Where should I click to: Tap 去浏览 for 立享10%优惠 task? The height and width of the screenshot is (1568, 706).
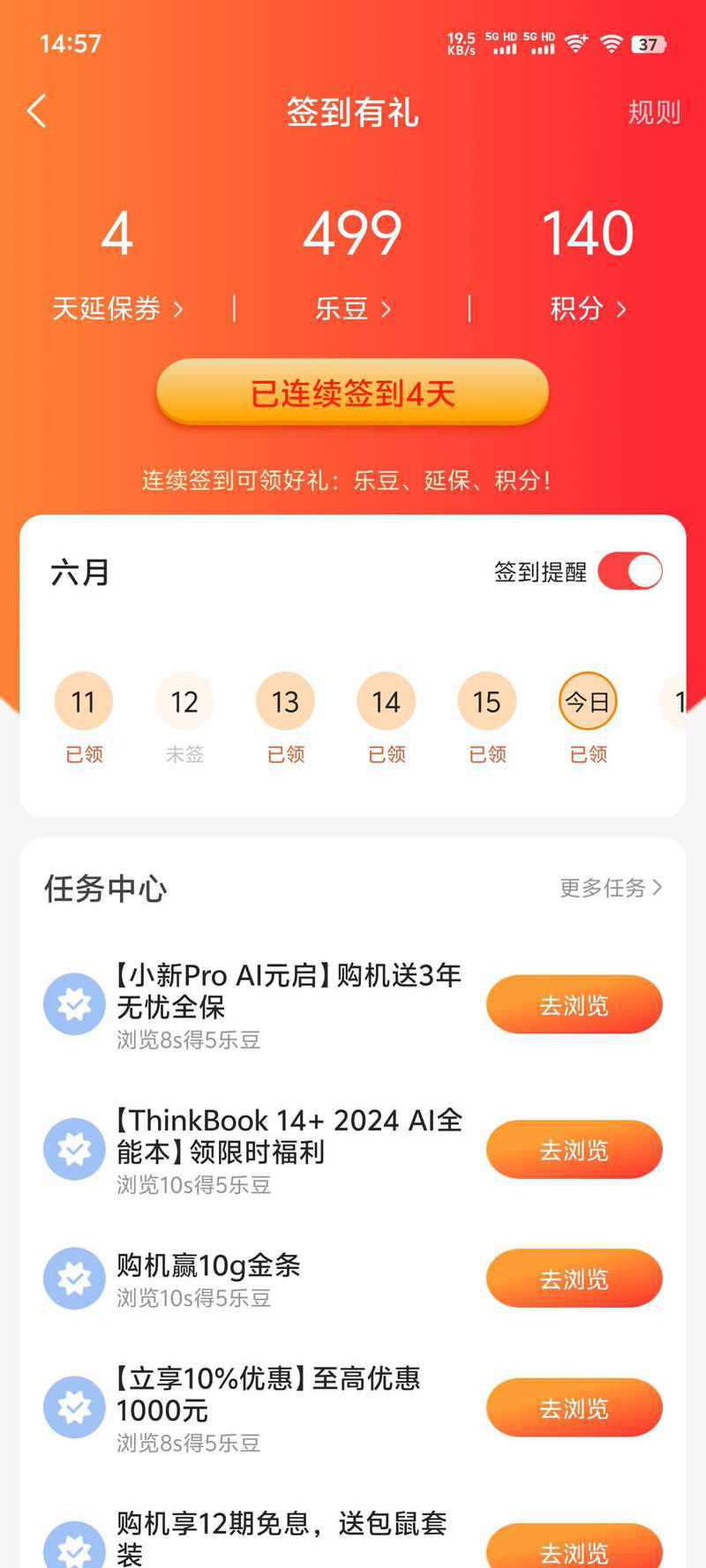click(575, 1407)
